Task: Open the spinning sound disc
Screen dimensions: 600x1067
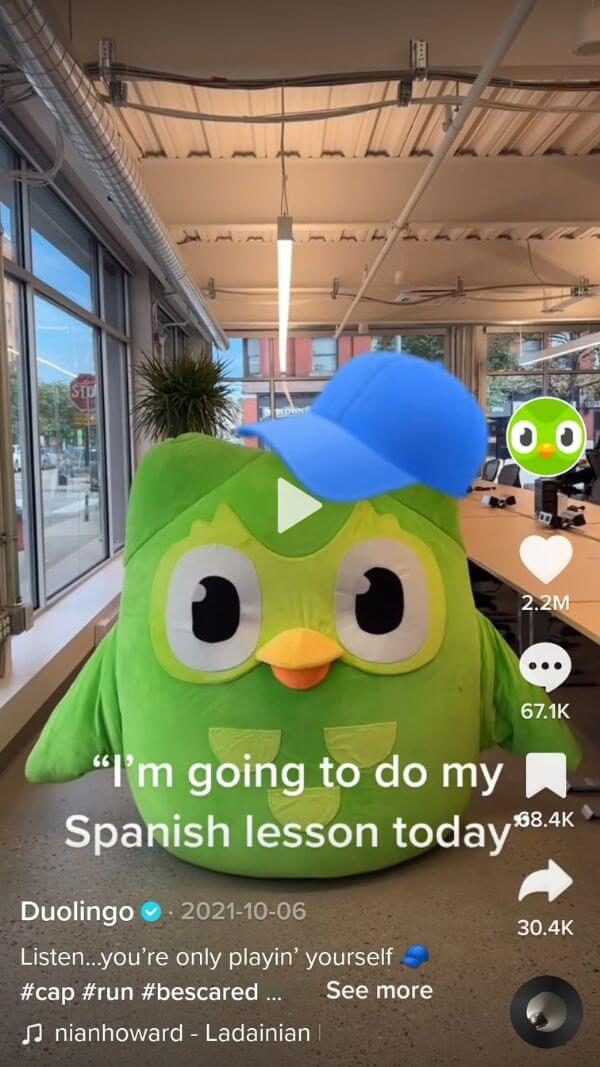Action: coord(546,1012)
